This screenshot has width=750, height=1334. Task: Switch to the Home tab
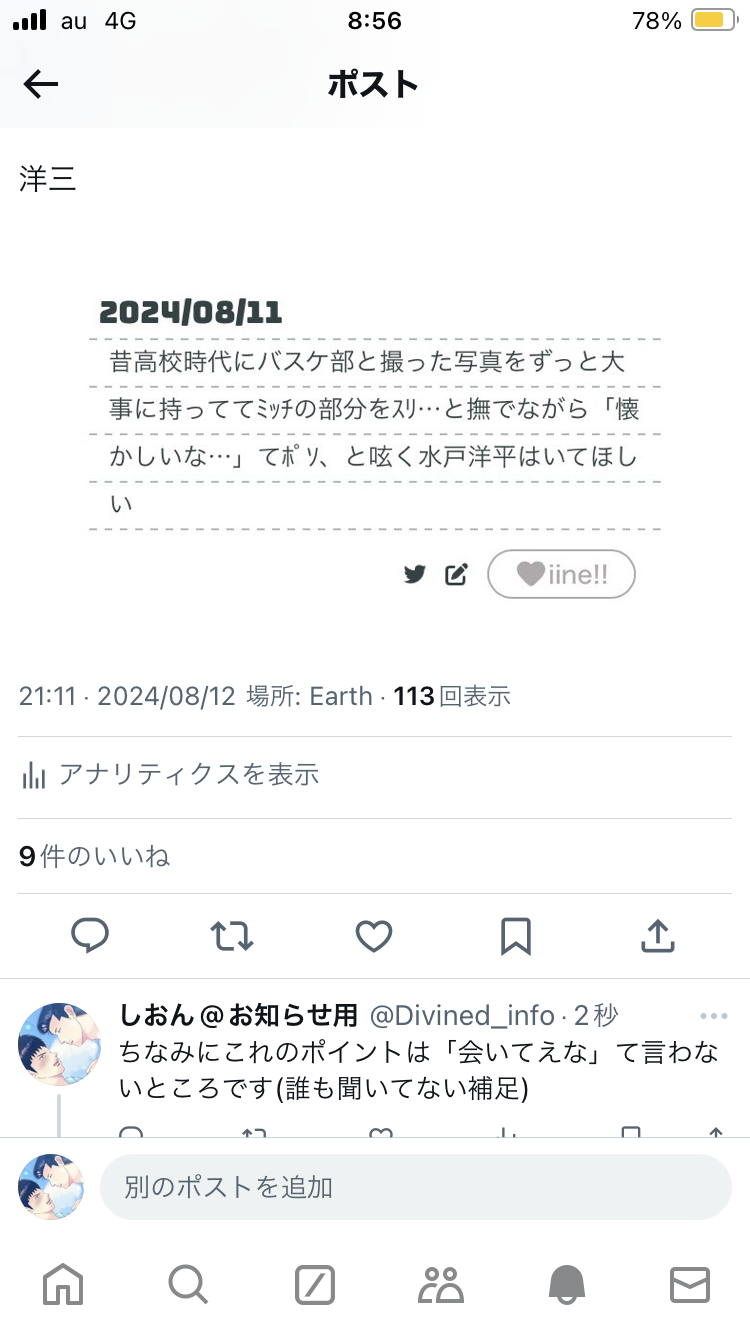tap(63, 1284)
